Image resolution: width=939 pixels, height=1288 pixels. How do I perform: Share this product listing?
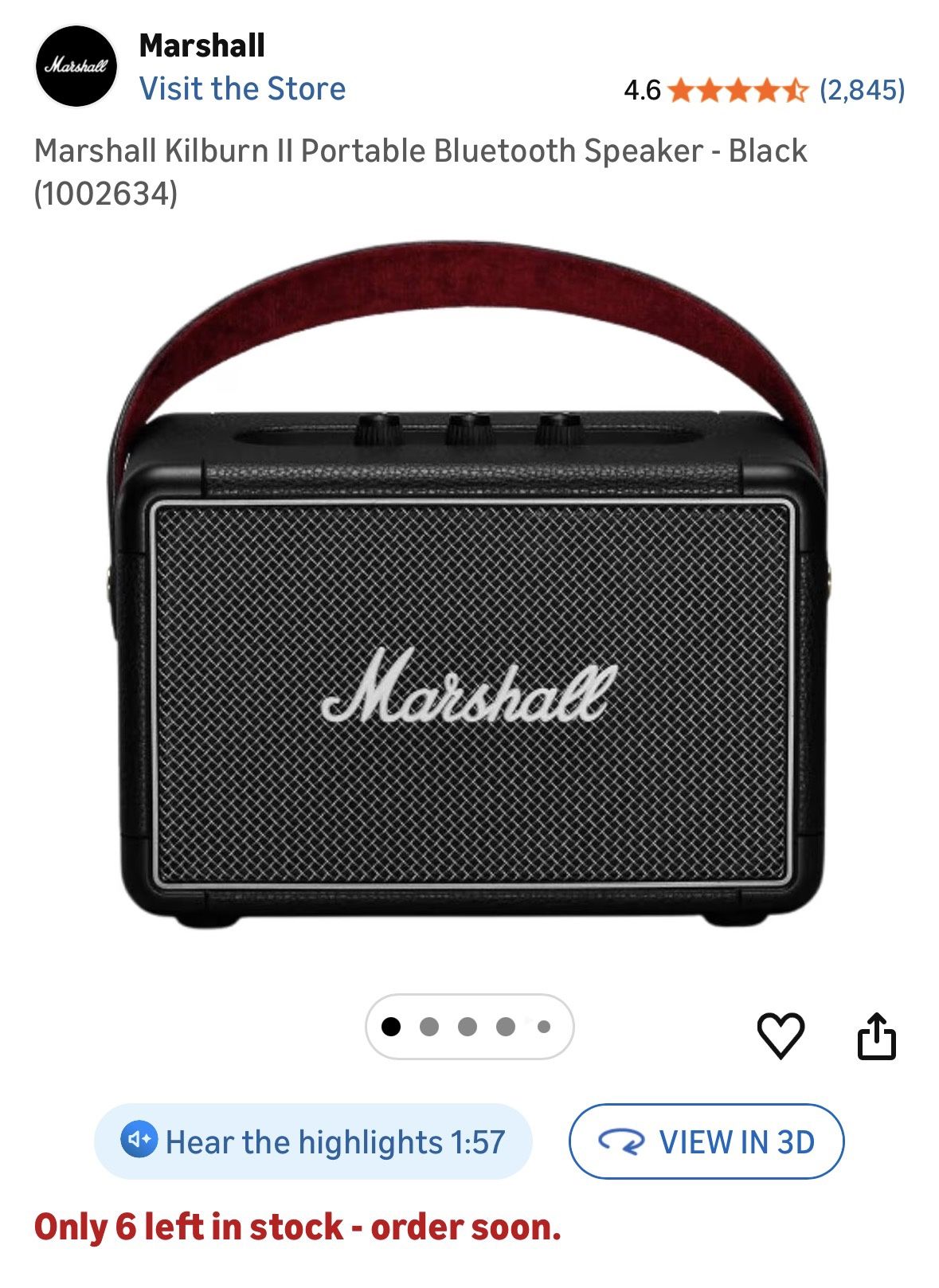coord(876,1035)
